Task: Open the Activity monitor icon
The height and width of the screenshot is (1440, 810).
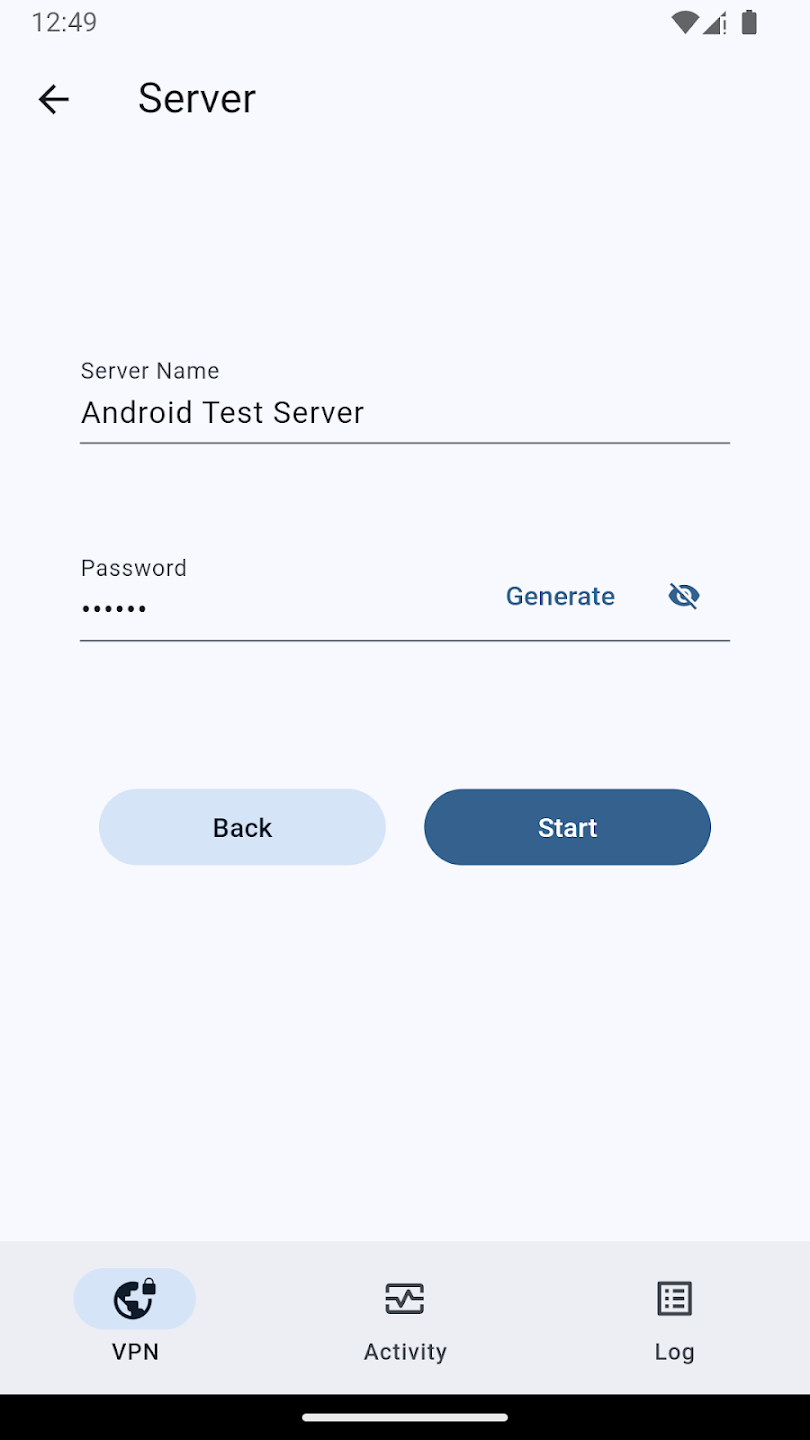Action: coord(405,1298)
